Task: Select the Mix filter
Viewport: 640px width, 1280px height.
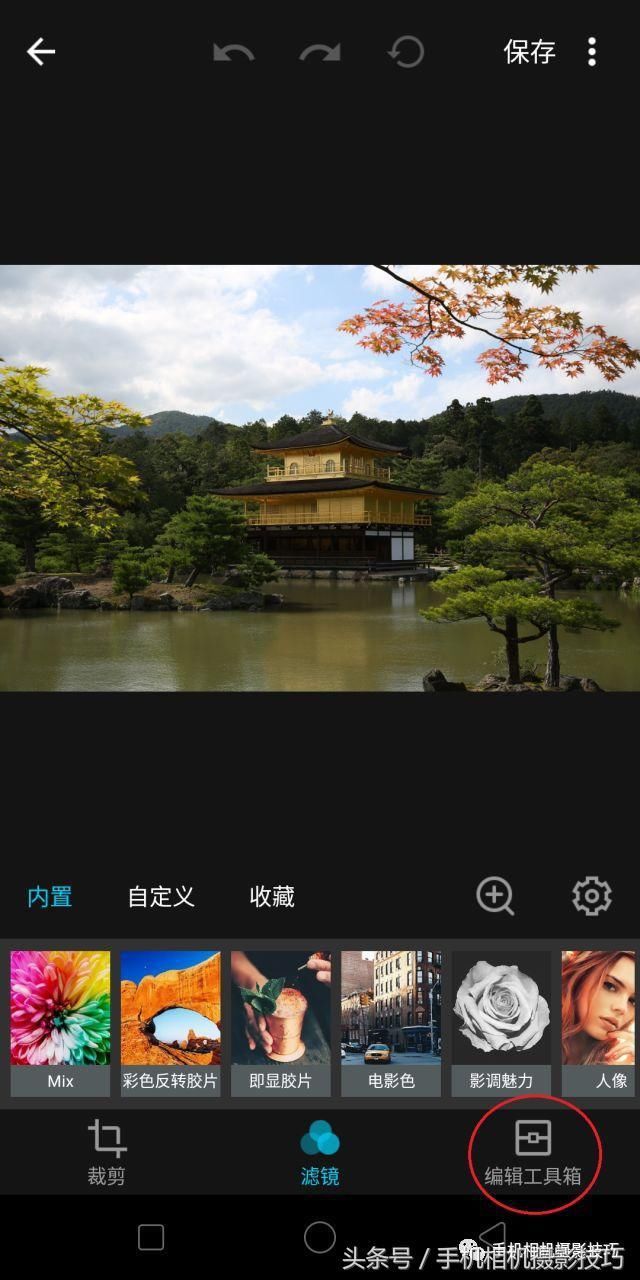Action: click(61, 1022)
